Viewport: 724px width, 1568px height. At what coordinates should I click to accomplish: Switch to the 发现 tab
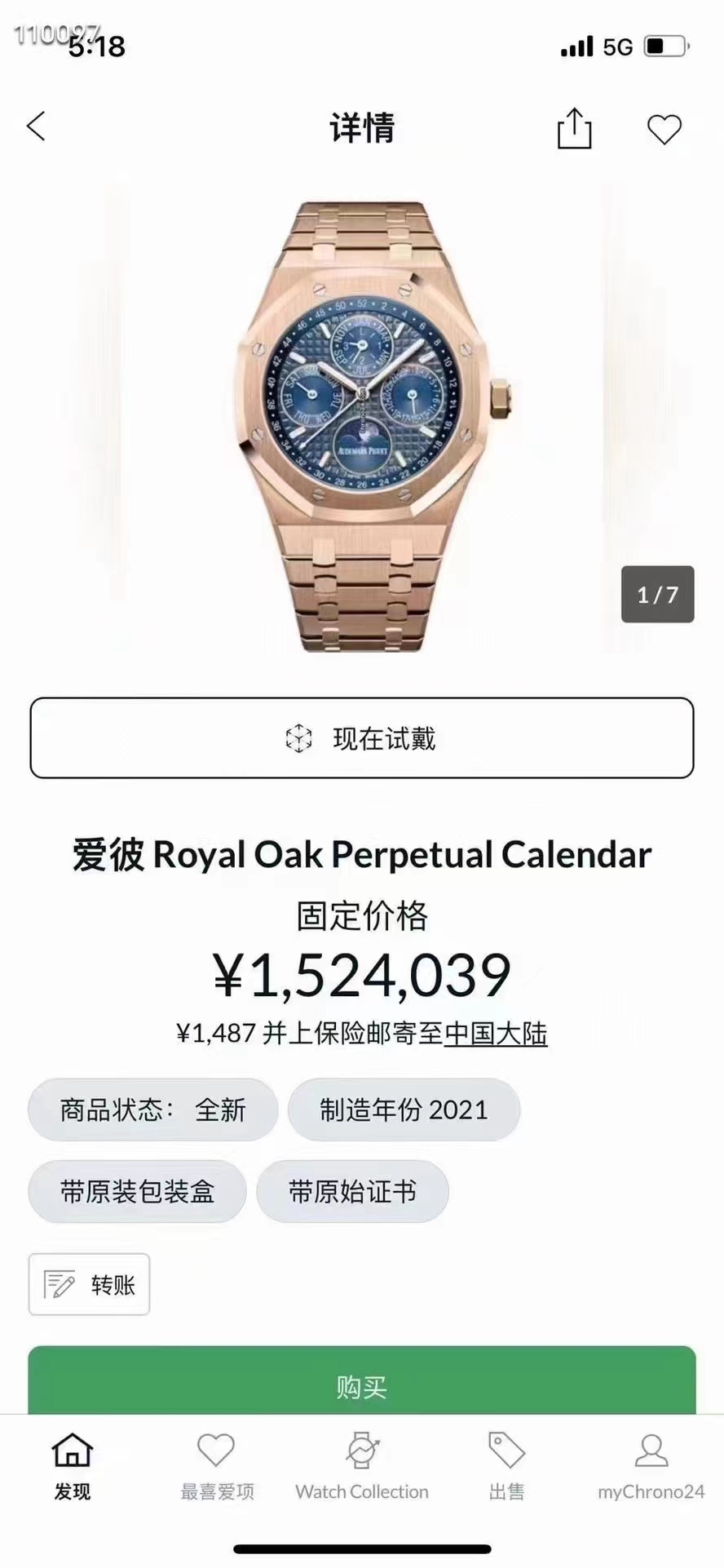point(73,1467)
